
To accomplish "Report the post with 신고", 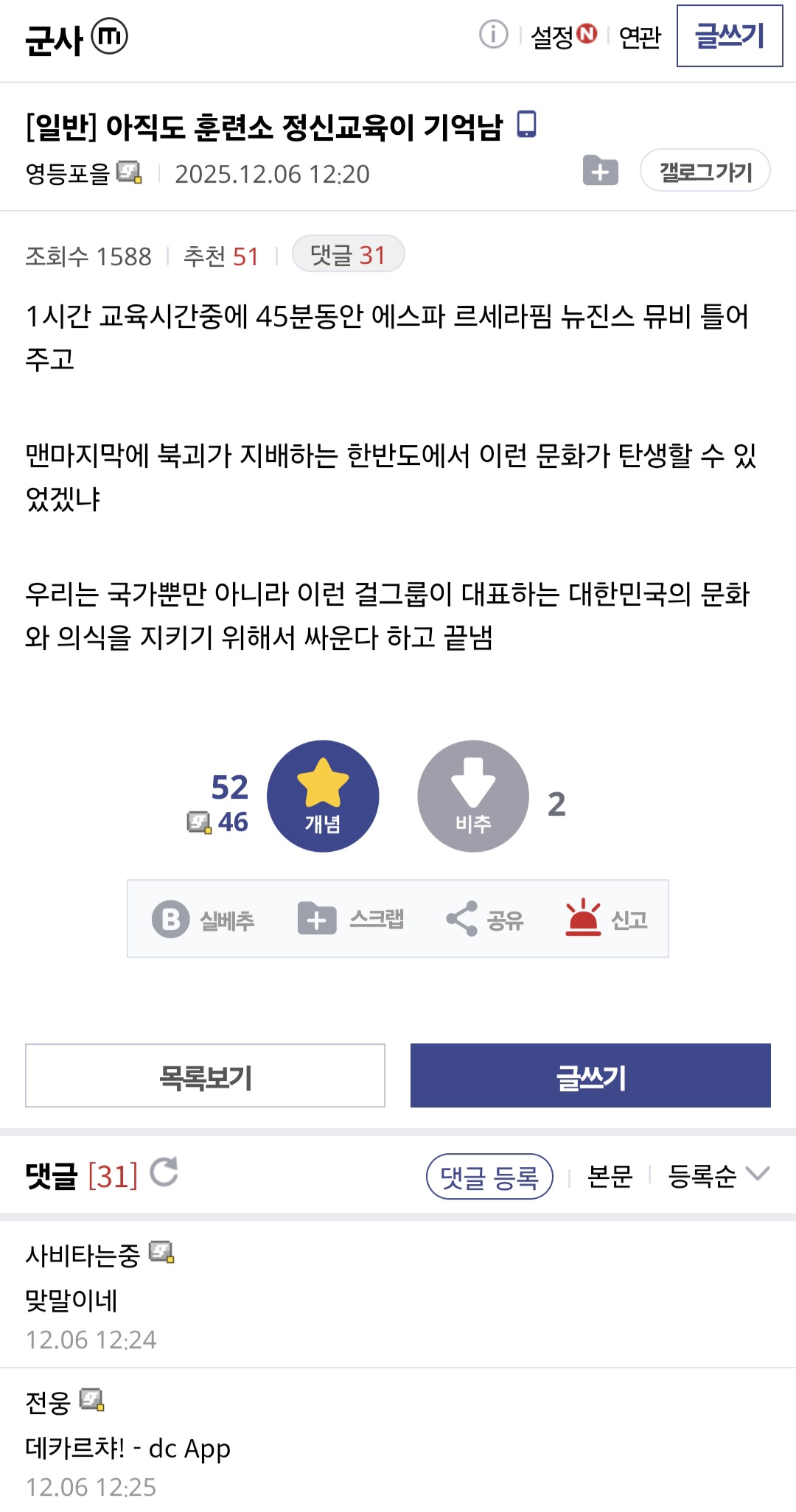I will coord(606,920).
